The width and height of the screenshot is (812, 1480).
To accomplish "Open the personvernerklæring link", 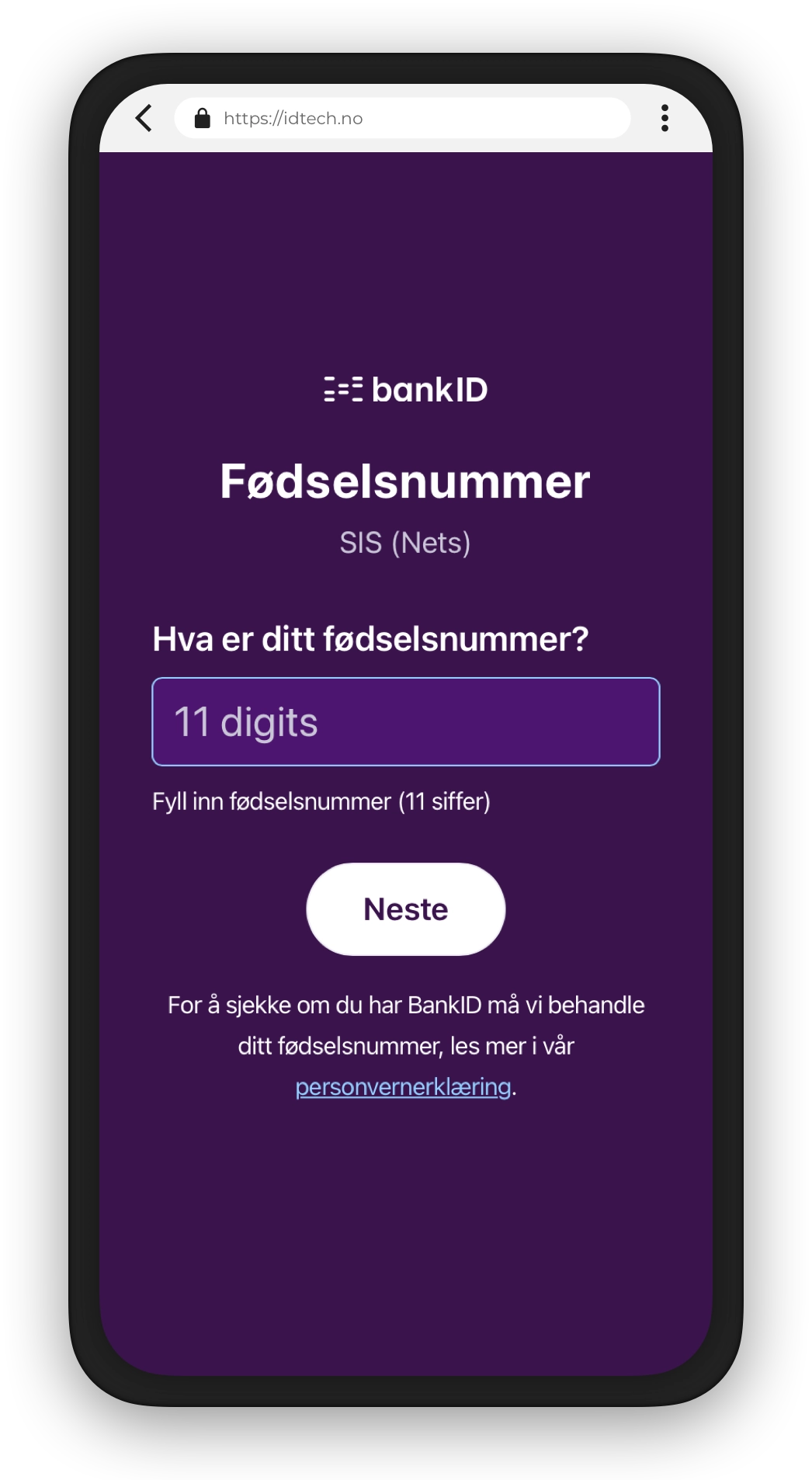I will tap(403, 1086).
